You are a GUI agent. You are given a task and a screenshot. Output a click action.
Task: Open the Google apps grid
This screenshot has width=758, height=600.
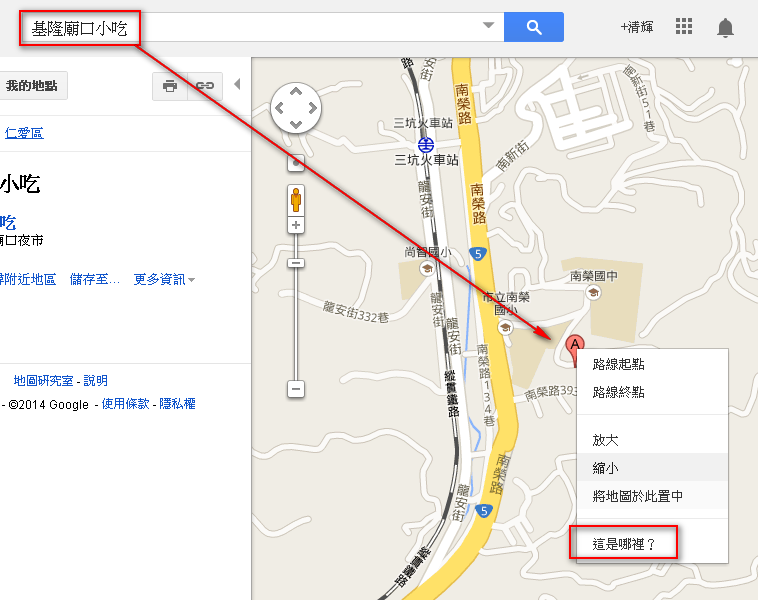[684, 27]
